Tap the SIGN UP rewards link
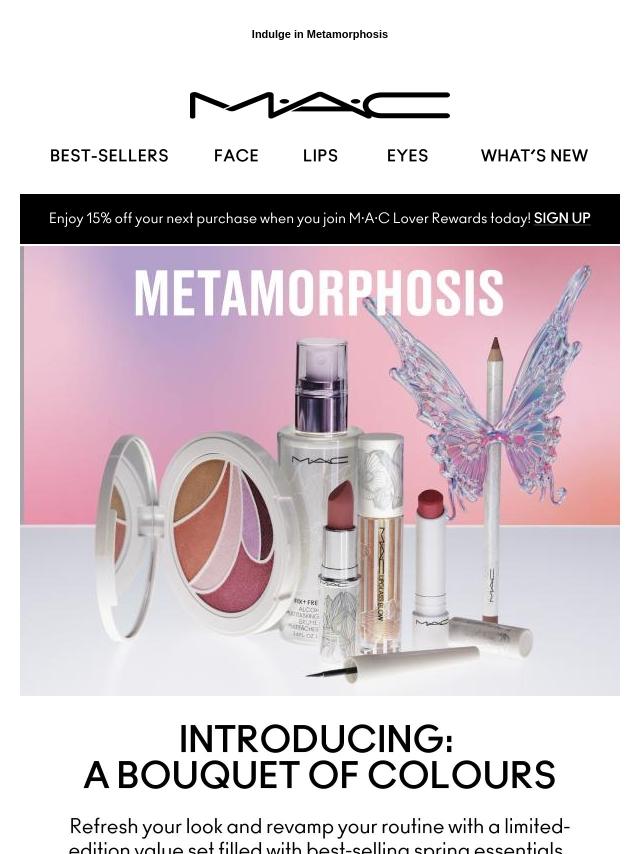The image size is (640, 854). pyautogui.click(x=562, y=218)
